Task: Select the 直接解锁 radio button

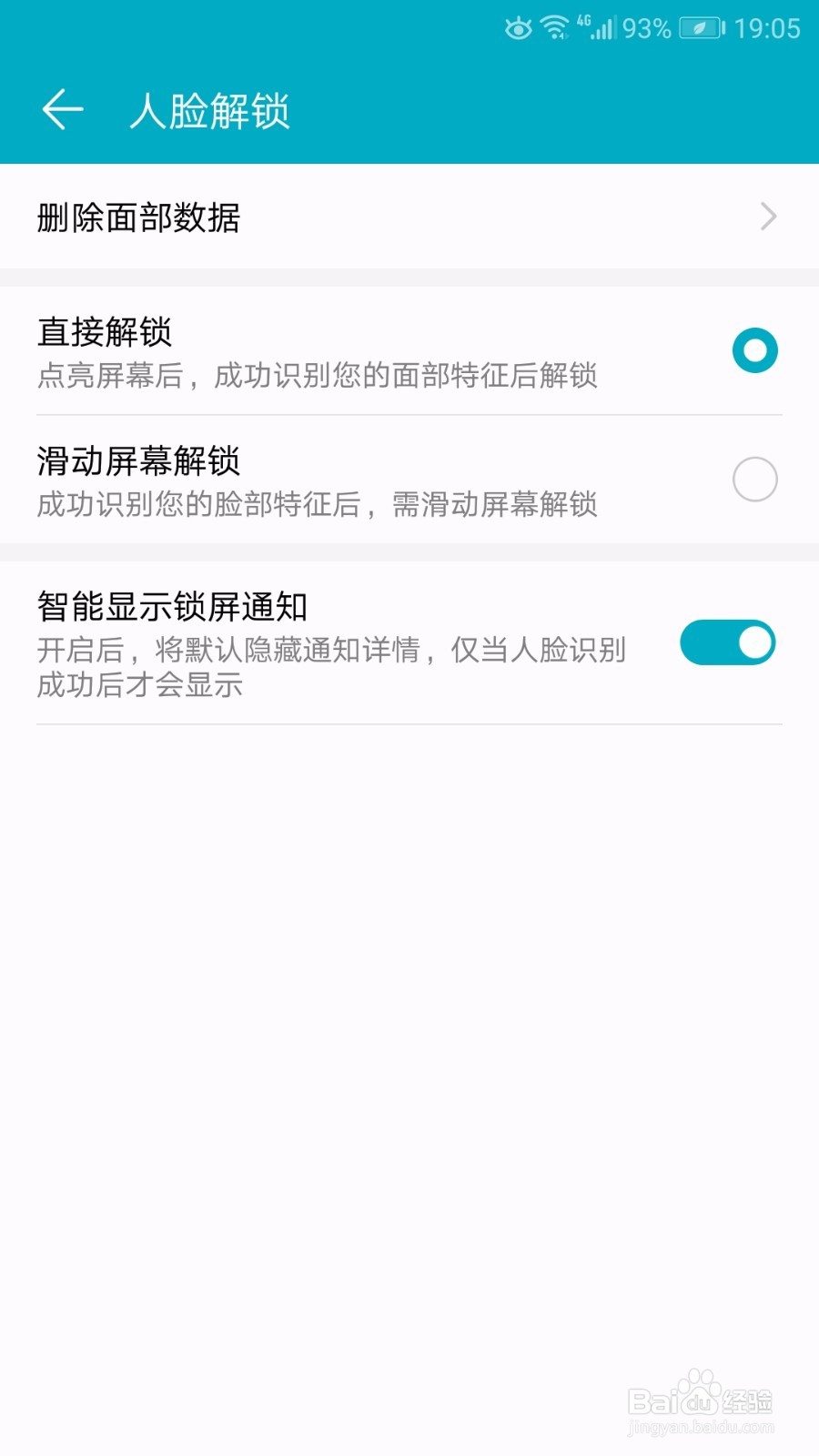Action: 754,349
